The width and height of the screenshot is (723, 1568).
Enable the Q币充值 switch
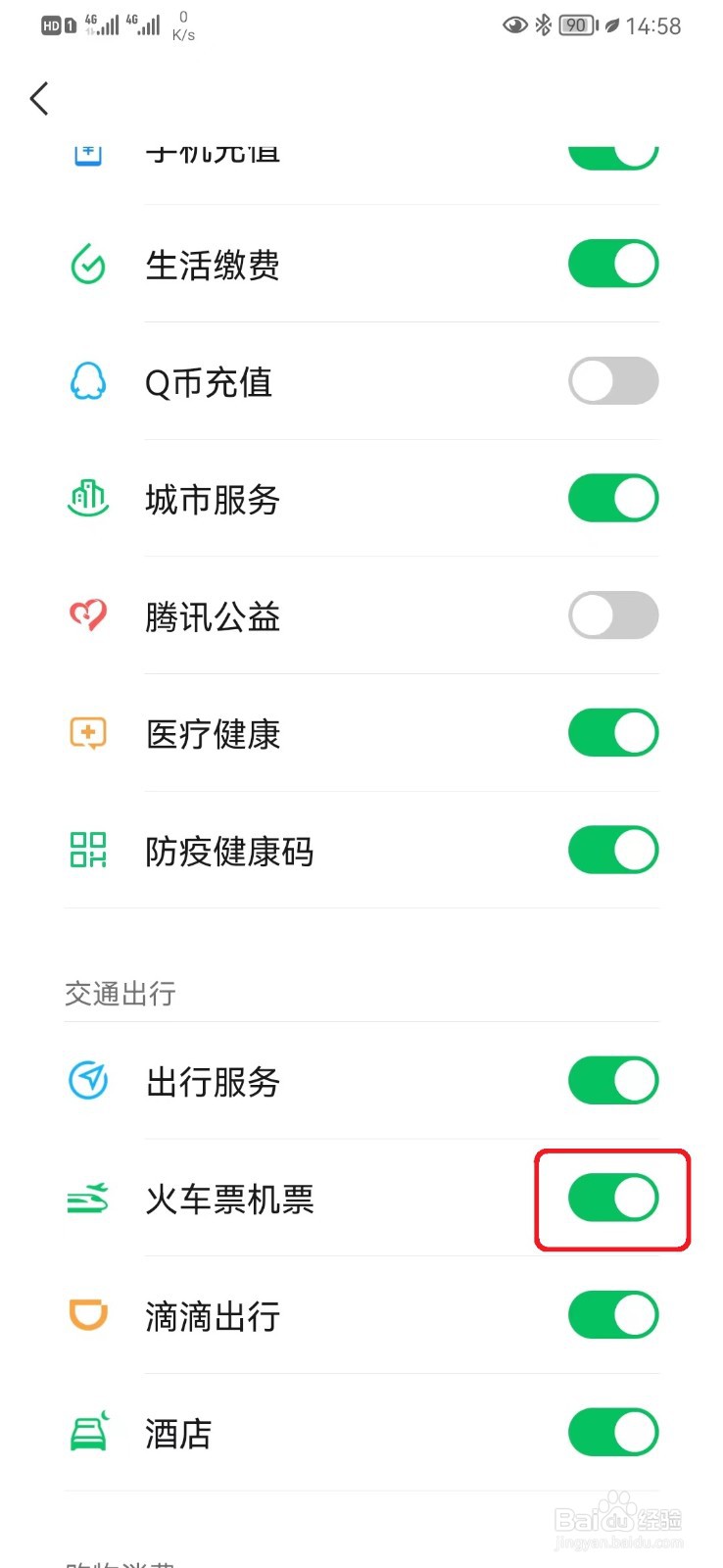point(613,381)
